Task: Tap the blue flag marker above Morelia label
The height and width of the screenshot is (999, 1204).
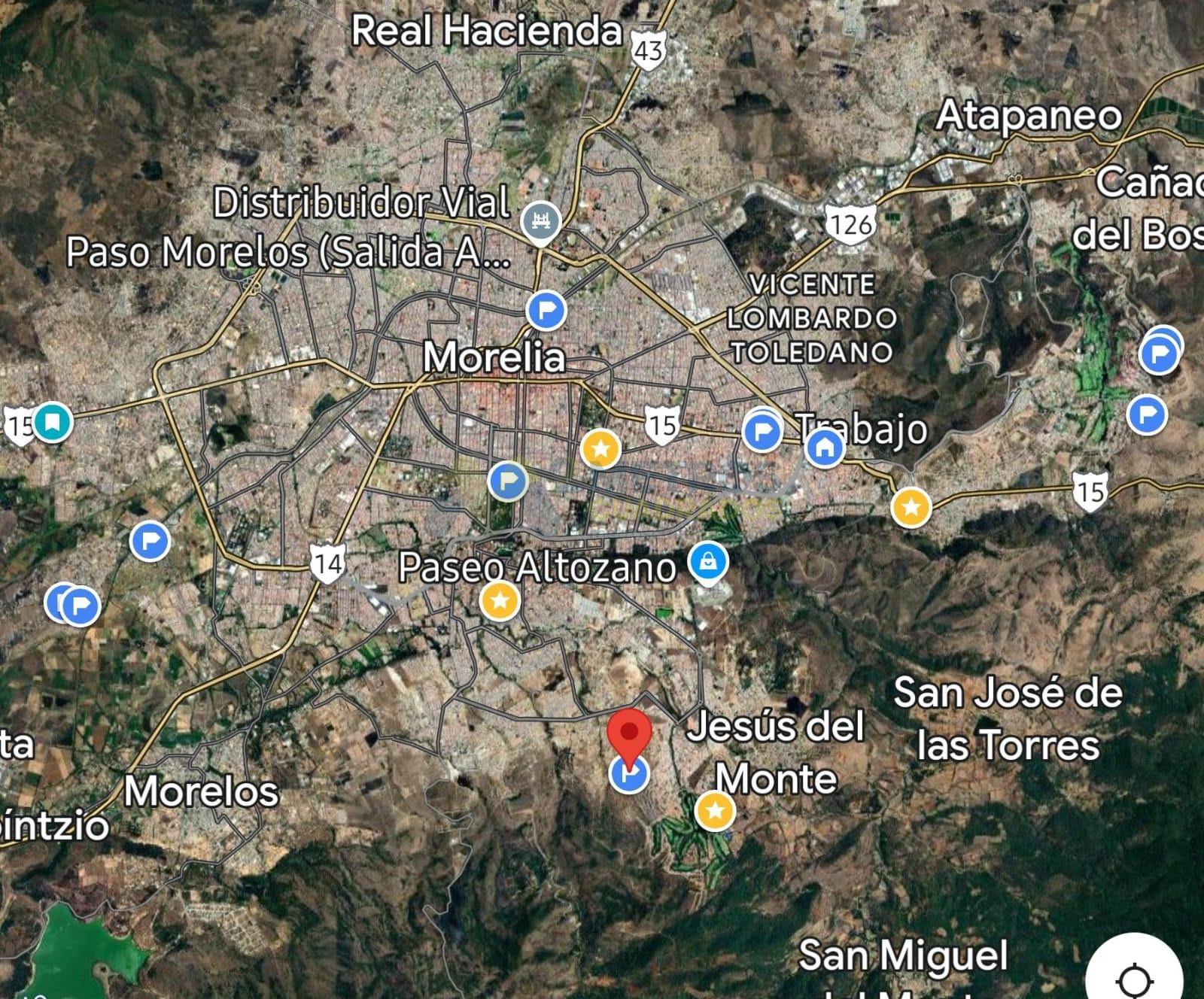Action: 546,310
